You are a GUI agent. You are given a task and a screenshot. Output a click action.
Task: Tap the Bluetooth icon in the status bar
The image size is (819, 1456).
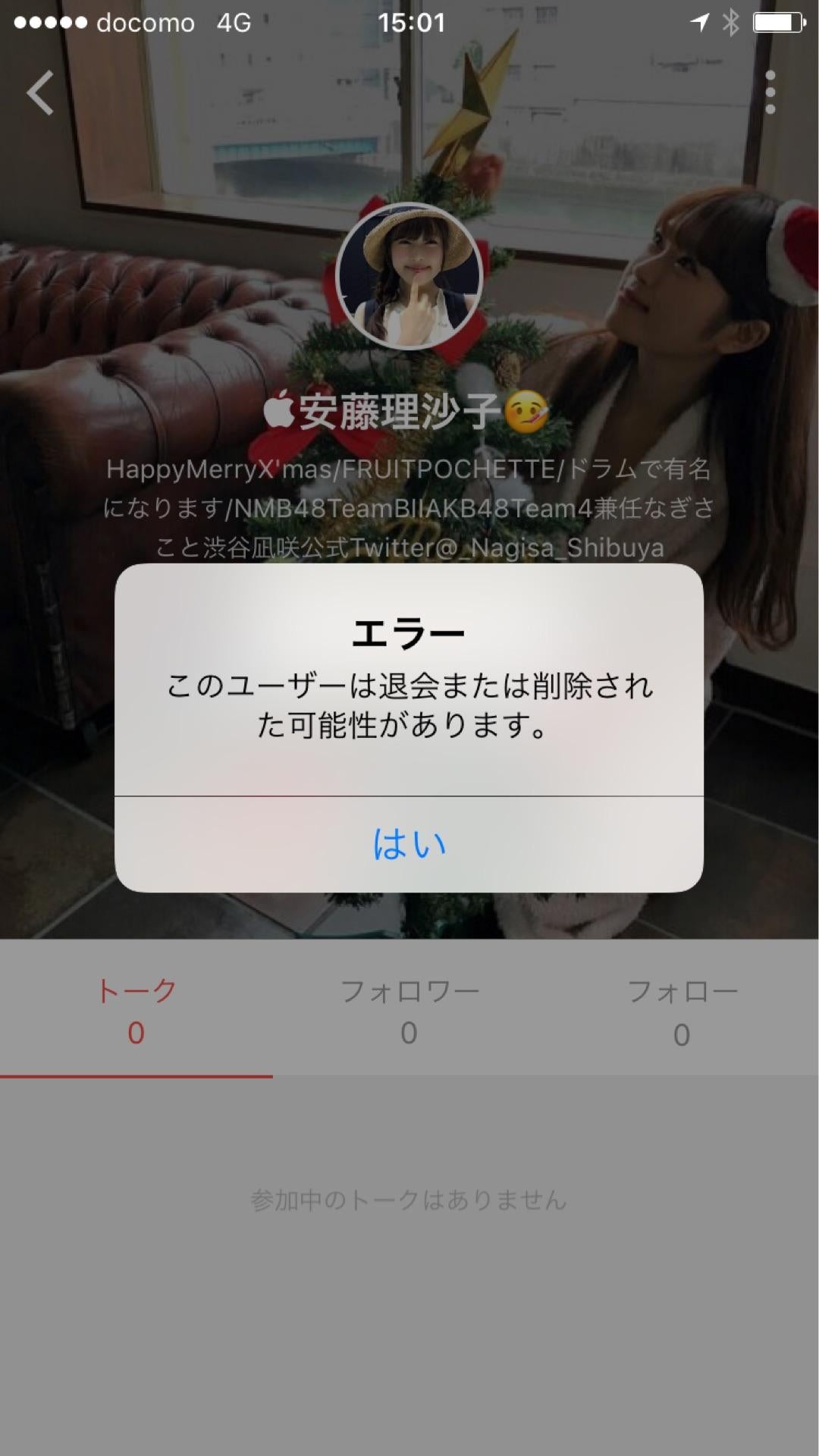[730, 23]
